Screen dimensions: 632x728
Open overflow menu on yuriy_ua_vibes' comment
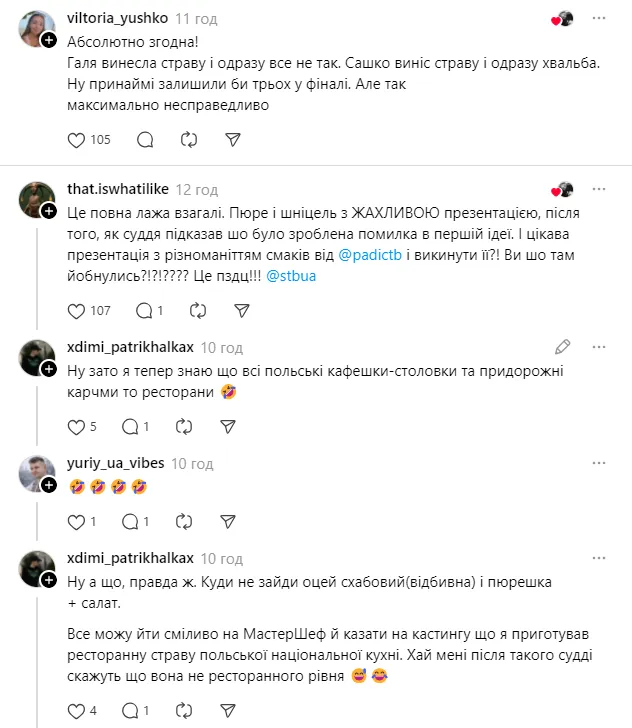599,464
